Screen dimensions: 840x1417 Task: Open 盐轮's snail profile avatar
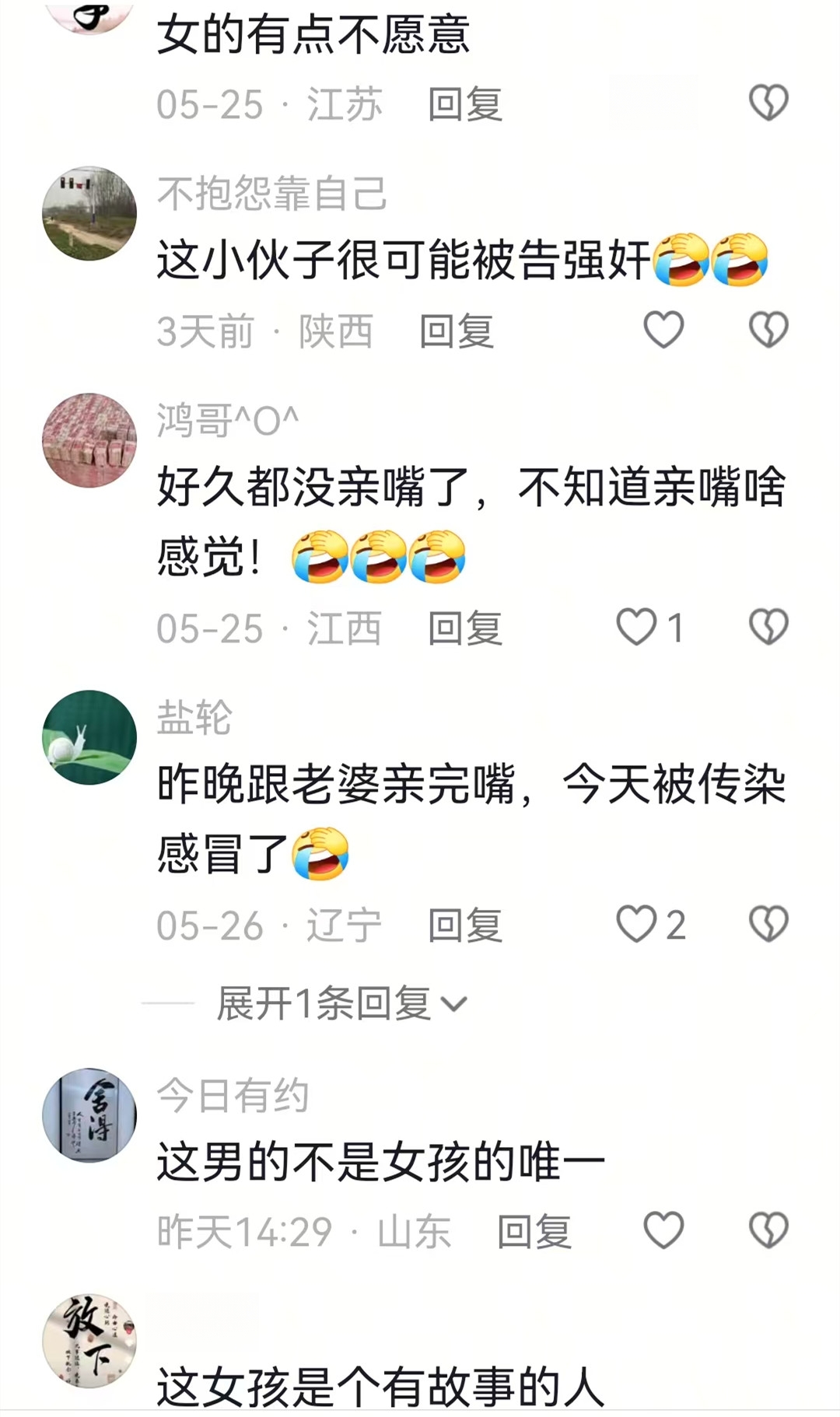pos(89,737)
